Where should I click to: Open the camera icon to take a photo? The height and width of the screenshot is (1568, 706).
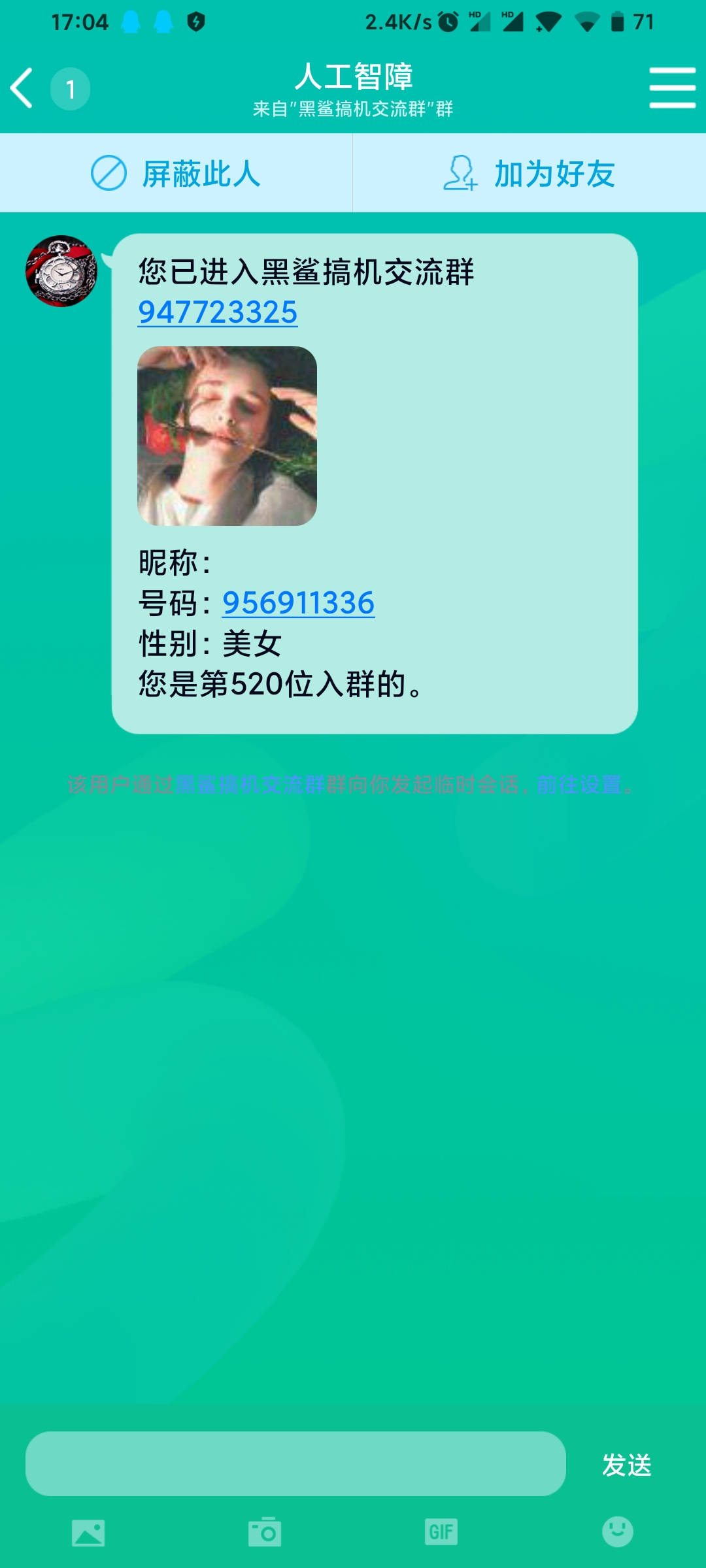[x=265, y=1531]
